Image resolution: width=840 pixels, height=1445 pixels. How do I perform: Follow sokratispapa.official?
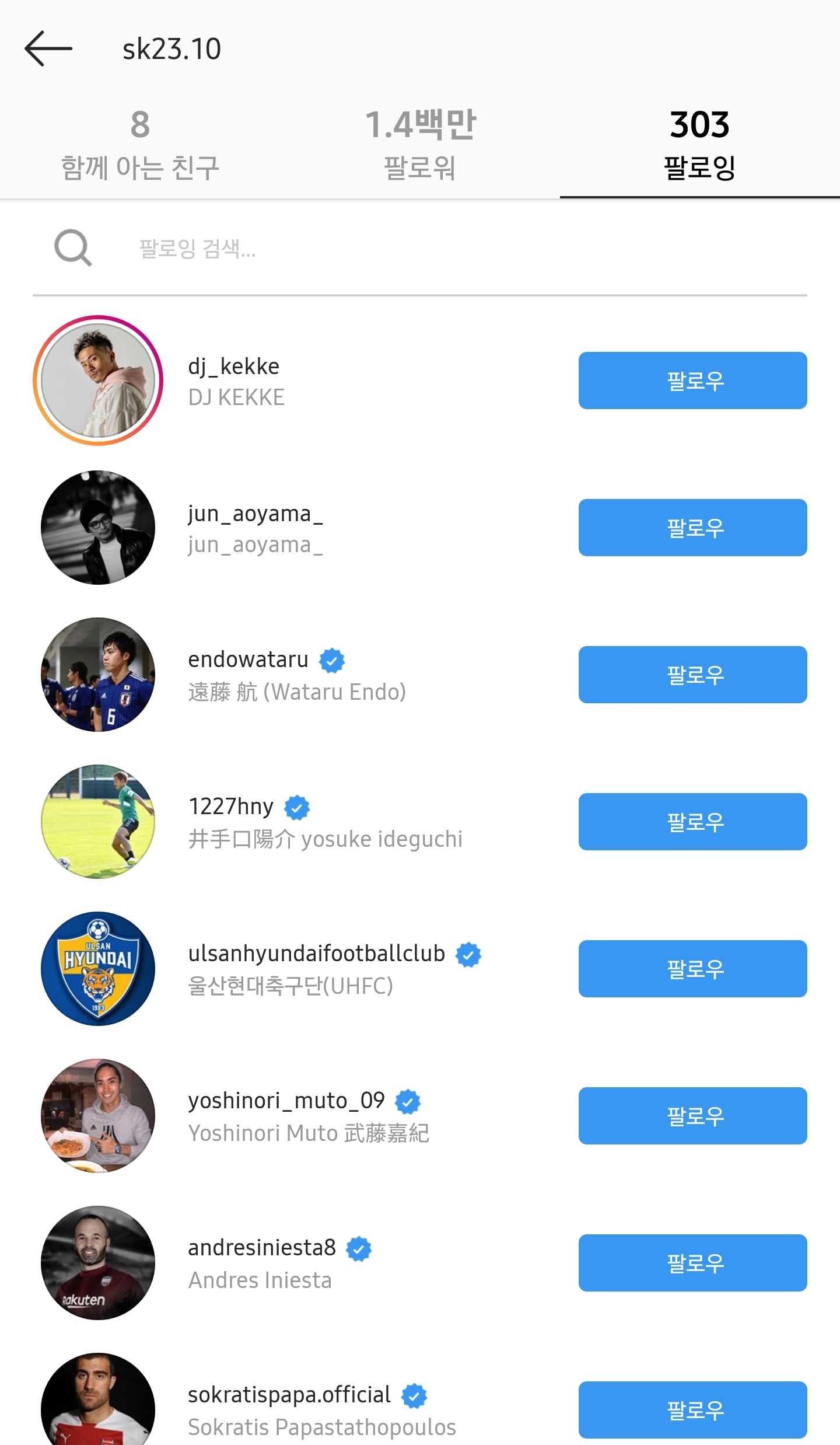[693, 1410]
